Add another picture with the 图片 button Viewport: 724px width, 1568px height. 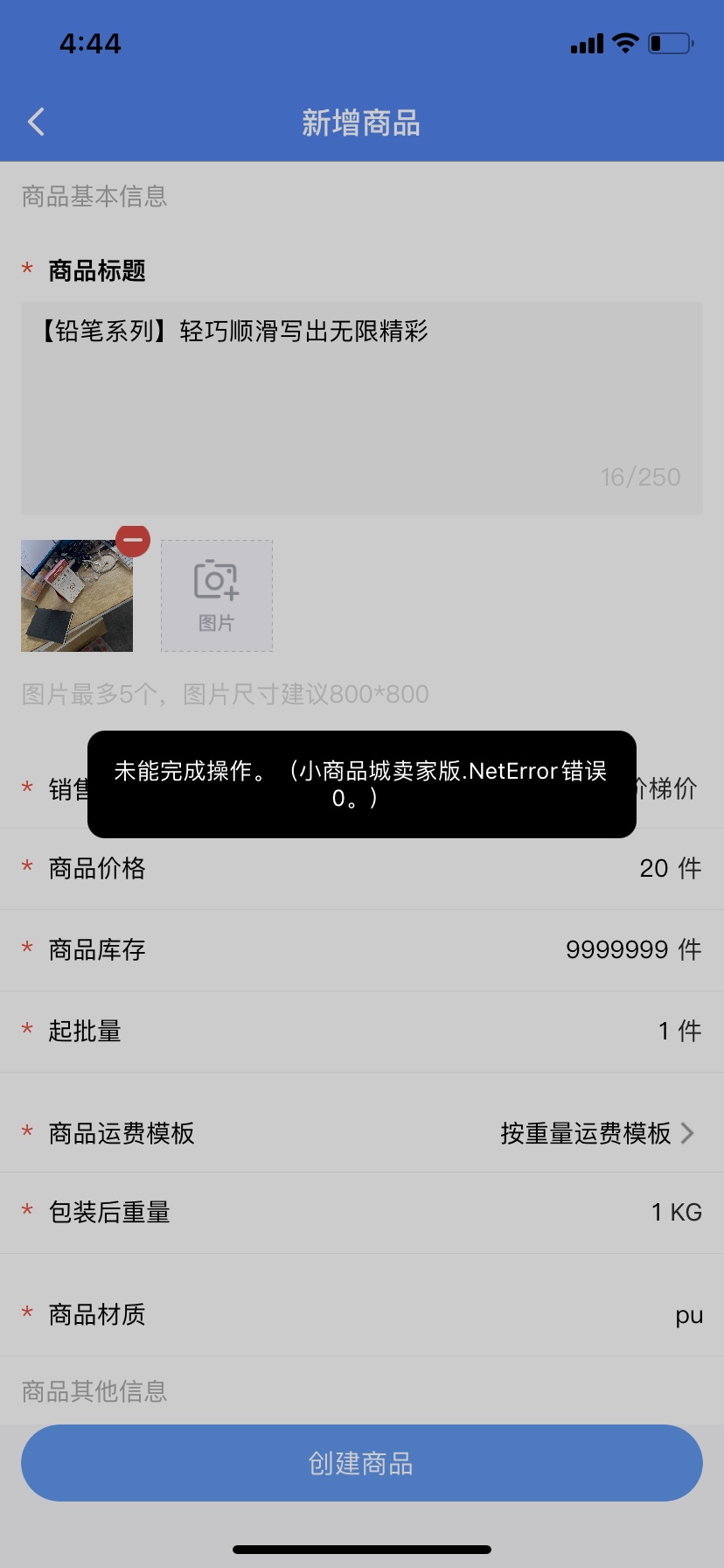(x=217, y=596)
